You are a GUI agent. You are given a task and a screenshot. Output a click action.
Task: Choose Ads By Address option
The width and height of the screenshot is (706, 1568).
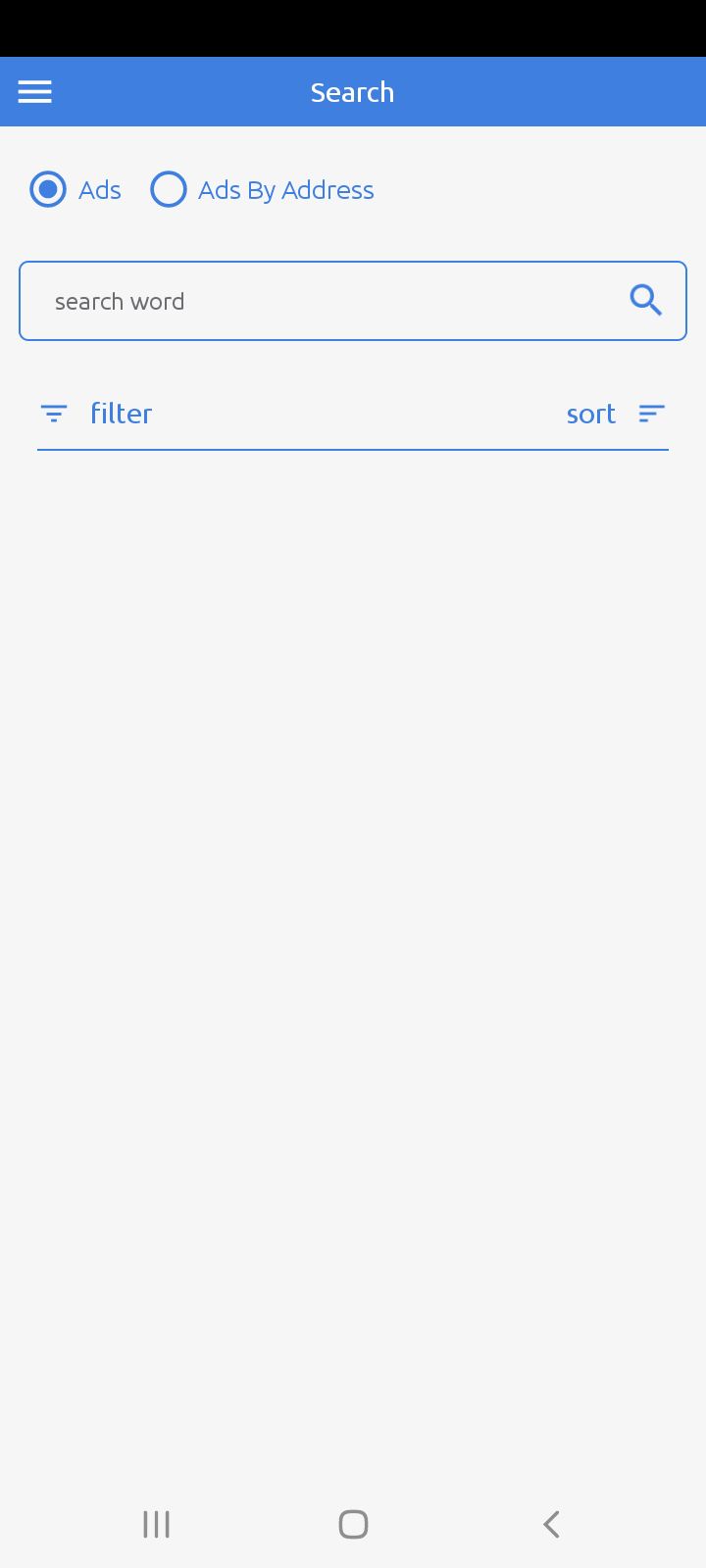(x=169, y=189)
